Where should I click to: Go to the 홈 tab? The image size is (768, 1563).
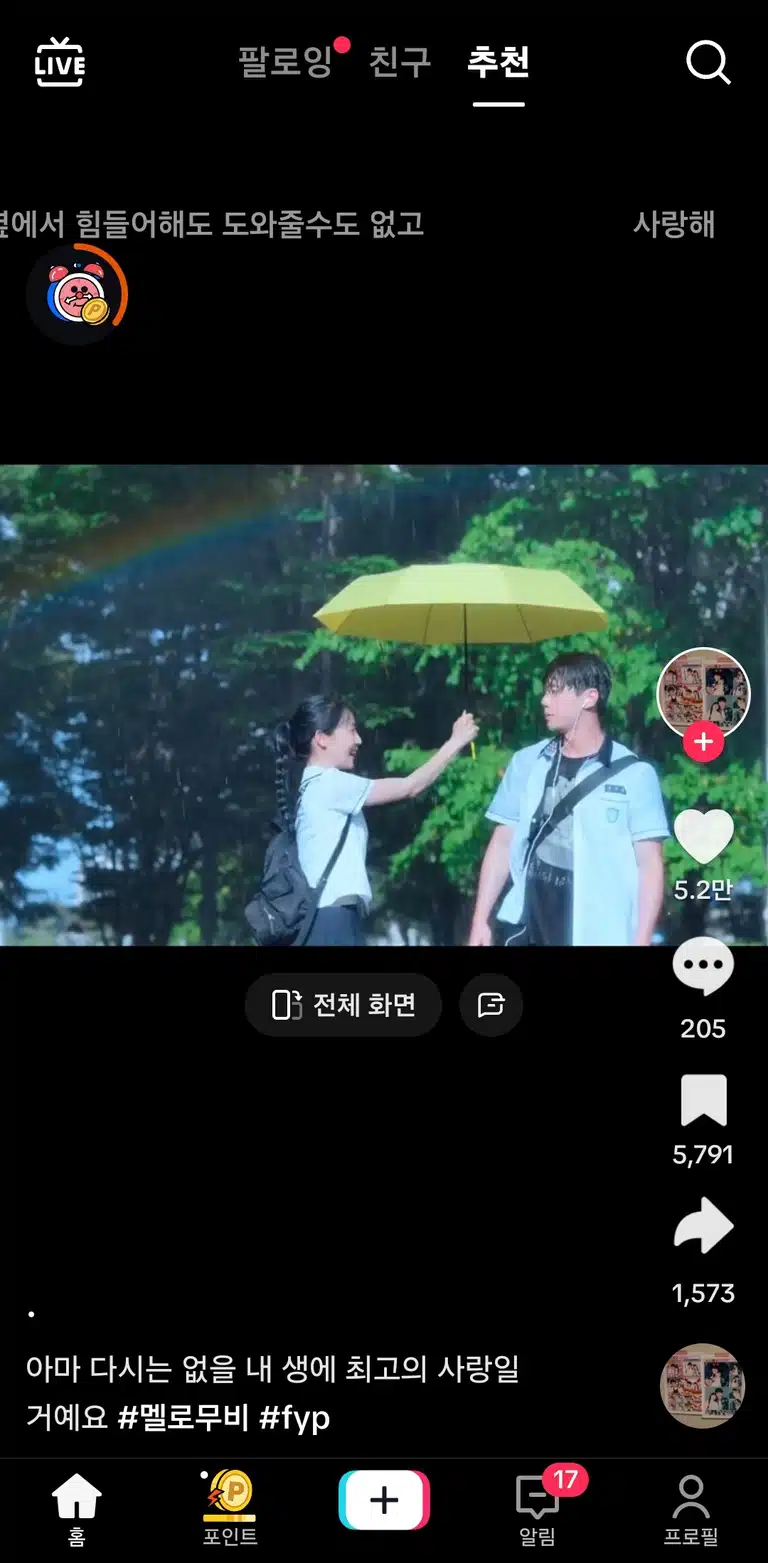point(77,1508)
